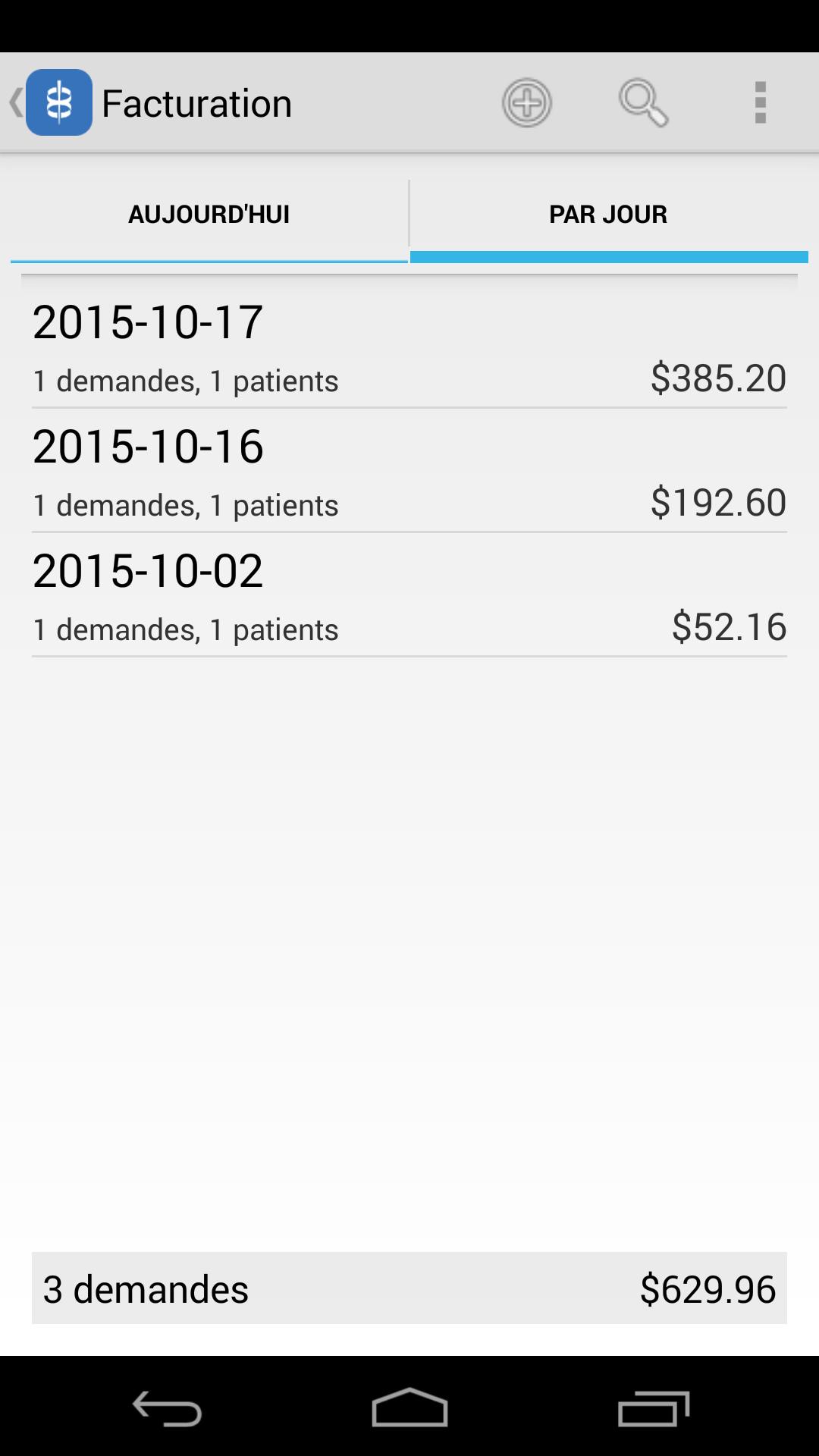Open the 2015-10-02 billing row
Image resolution: width=819 pixels, height=1456 pixels.
[x=409, y=596]
